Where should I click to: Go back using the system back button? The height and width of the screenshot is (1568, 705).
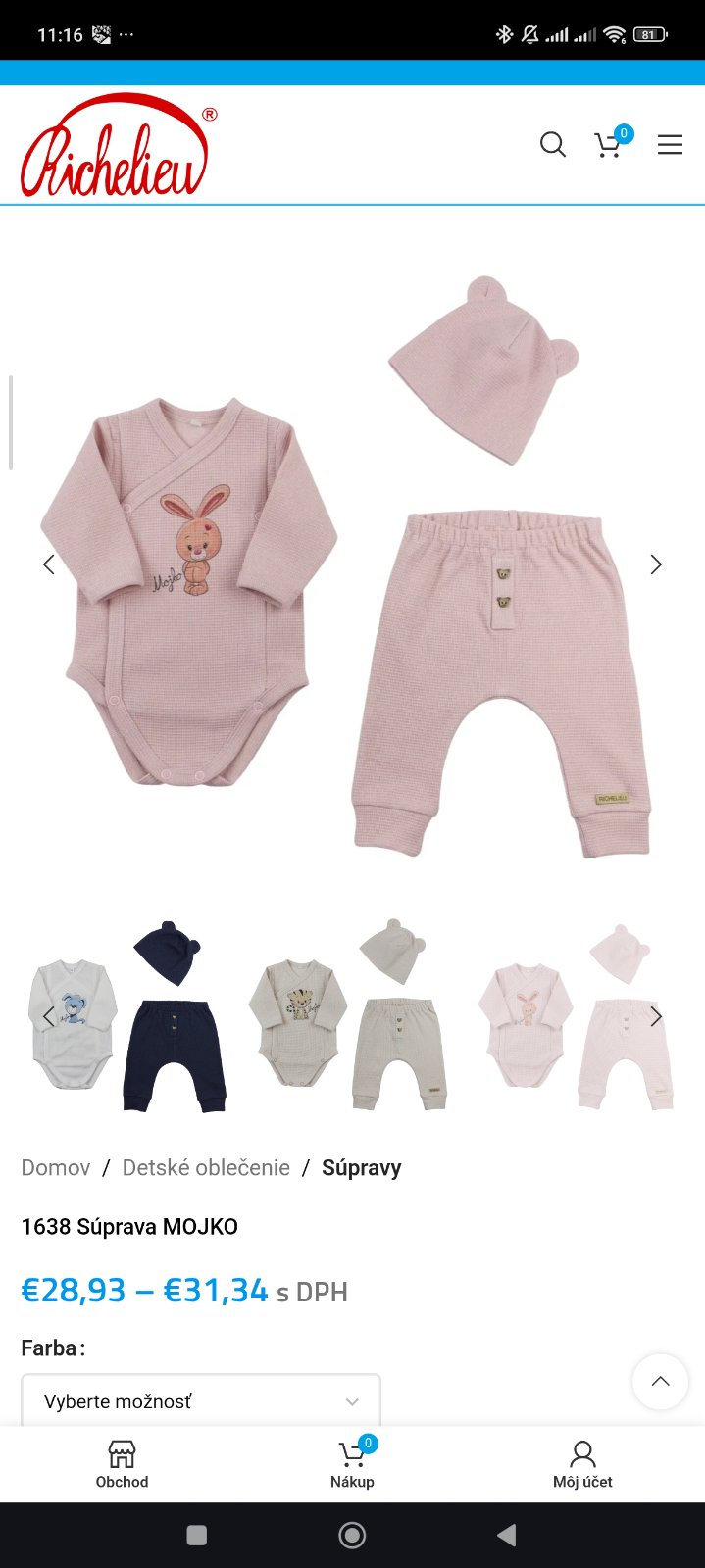coord(506,1535)
